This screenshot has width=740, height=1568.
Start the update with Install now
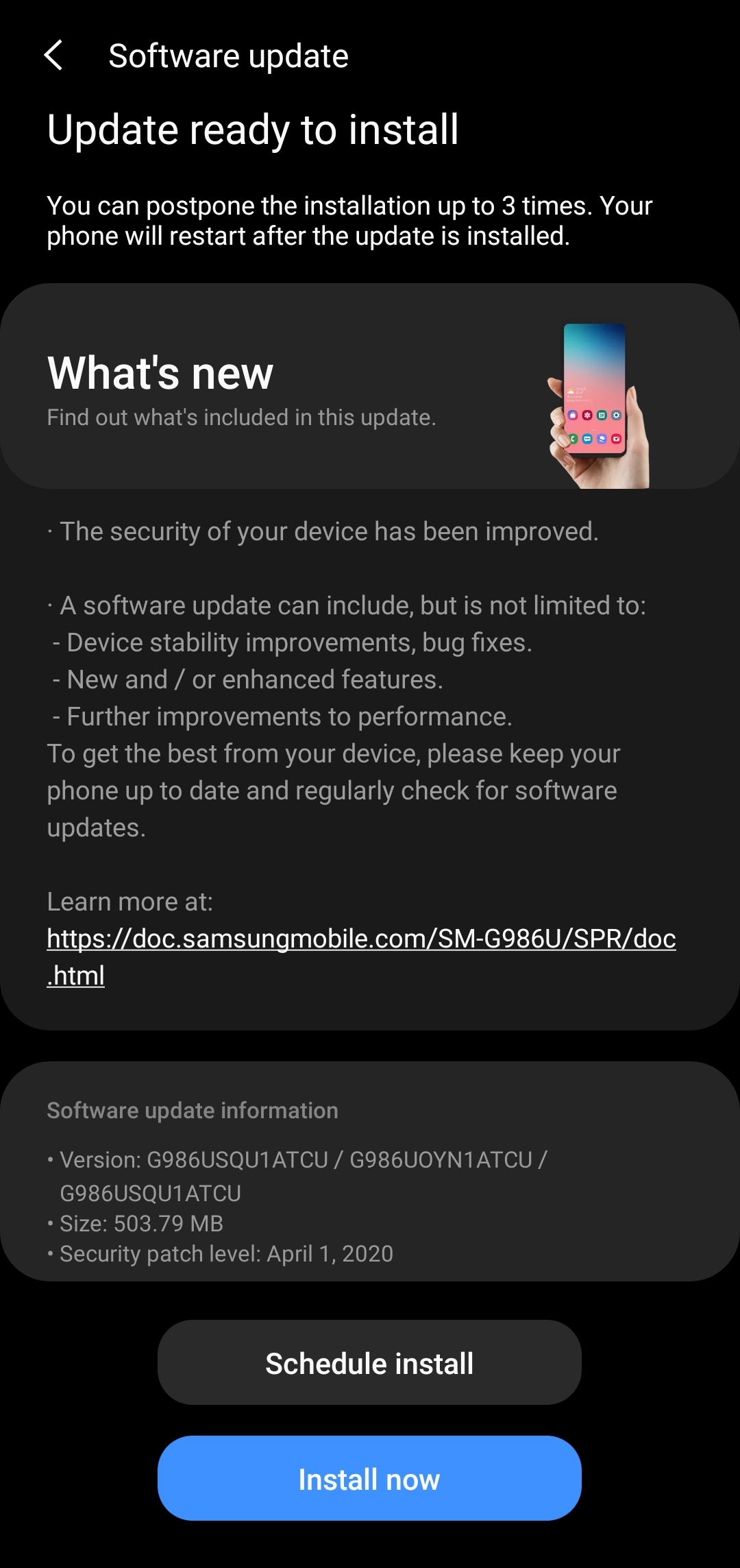click(x=369, y=1479)
